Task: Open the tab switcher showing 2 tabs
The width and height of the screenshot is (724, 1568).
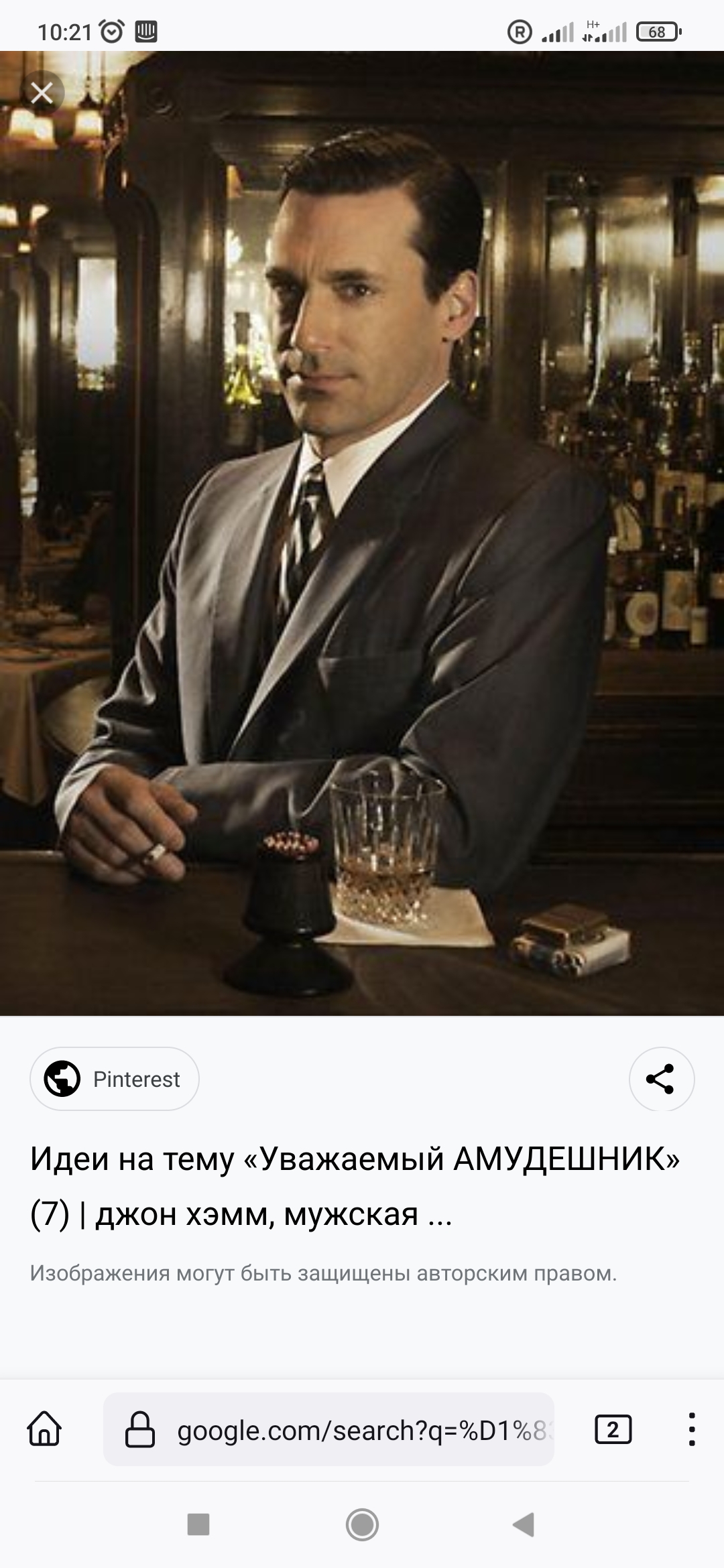Action: click(x=613, y=1429)
